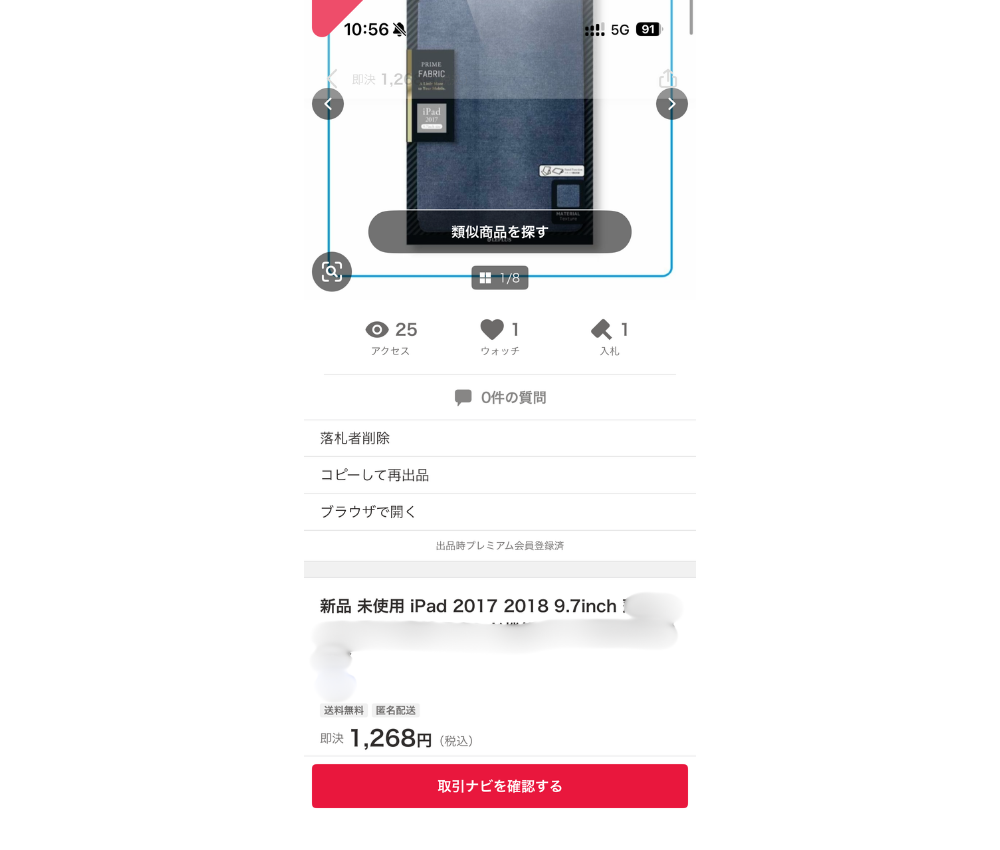Go back using the top-left arrow
This screenshot has width=1000, height=850.
tap(332, 78)
